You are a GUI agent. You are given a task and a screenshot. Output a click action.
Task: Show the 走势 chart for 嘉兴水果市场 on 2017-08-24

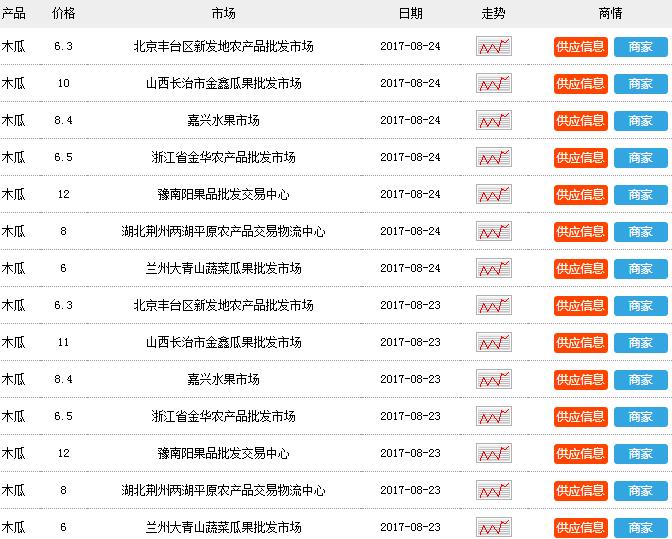coord(494,121)
